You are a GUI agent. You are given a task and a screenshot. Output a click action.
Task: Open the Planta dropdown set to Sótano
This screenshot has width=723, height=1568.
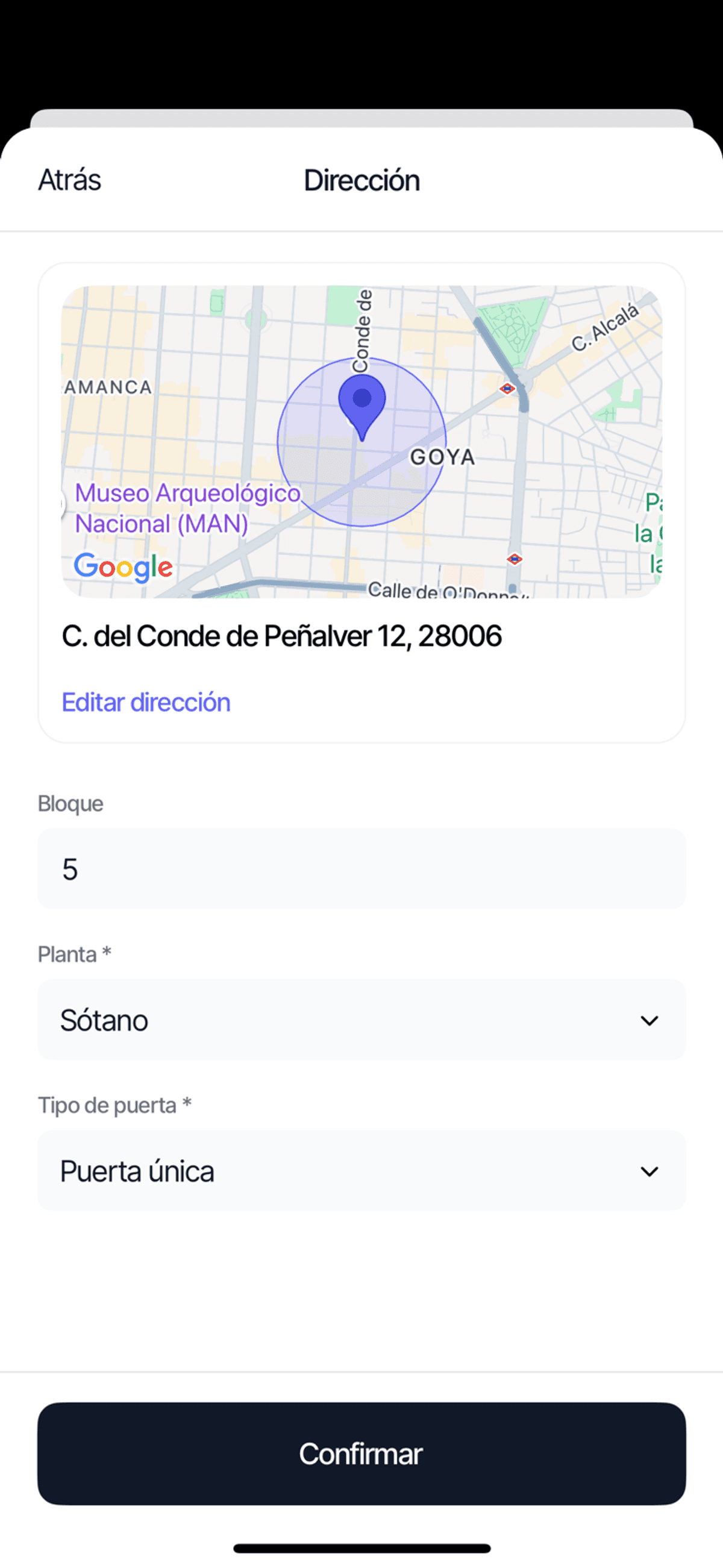click(x=361, y=1020)
